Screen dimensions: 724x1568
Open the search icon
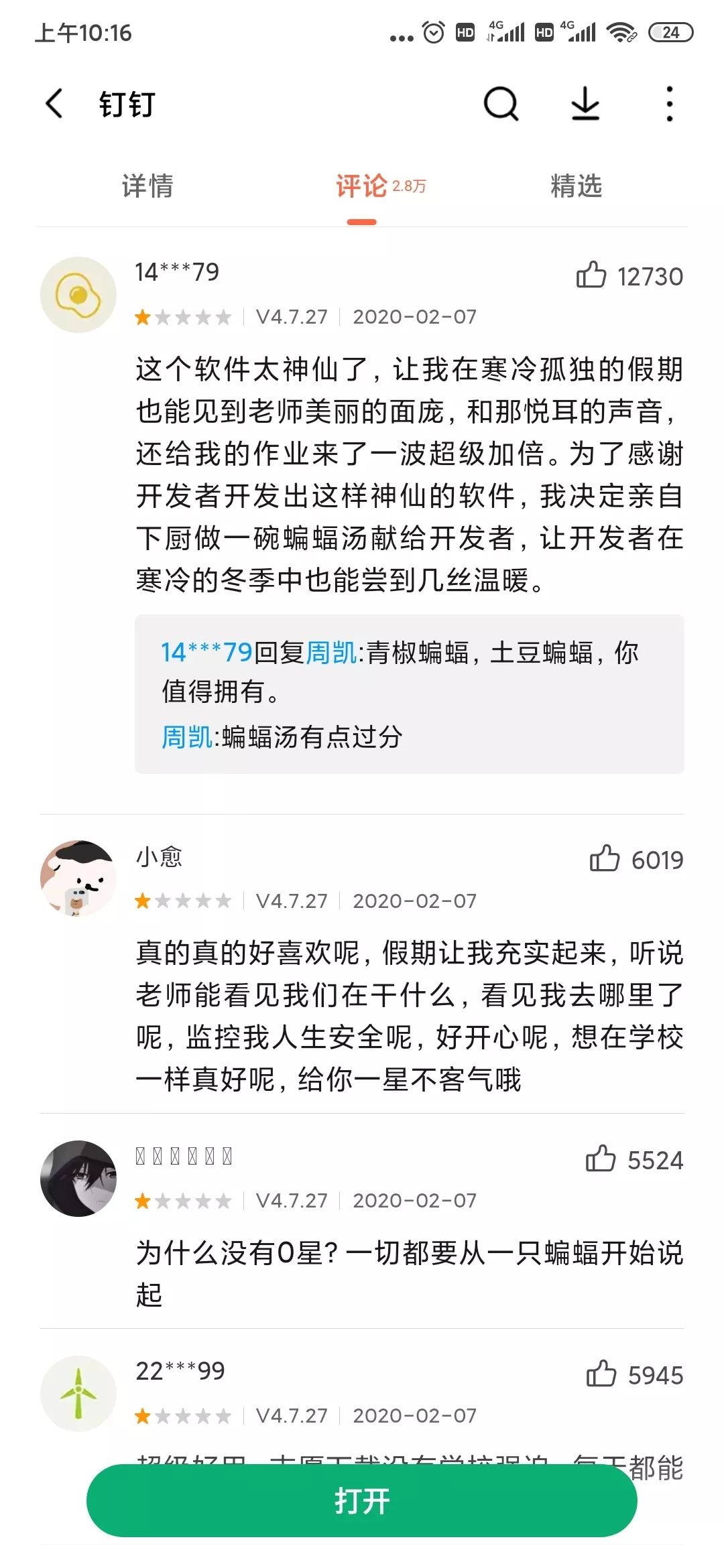coord(501,104)
